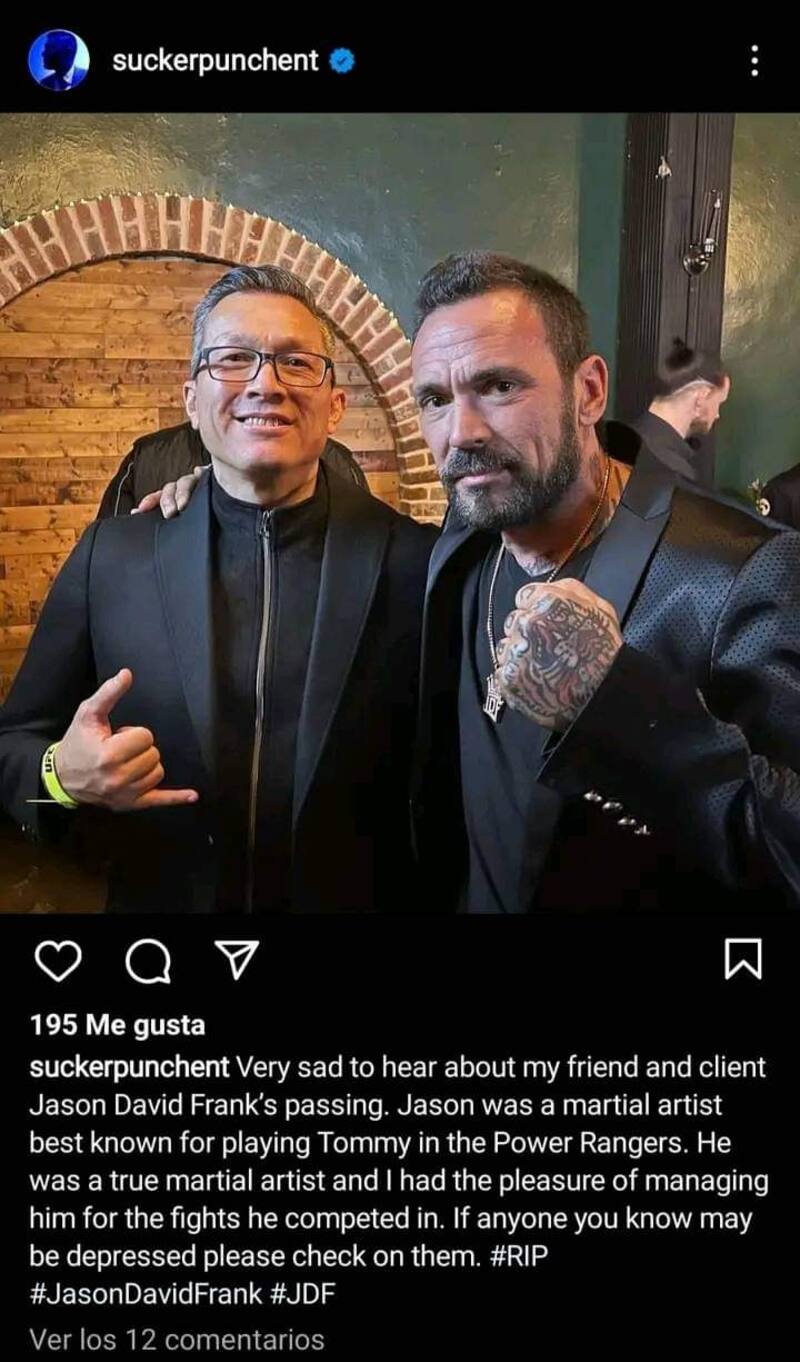The image size is (800, 1362).
Task: Open the #RIP hashtag
Action: click(x=520, y=1256)
